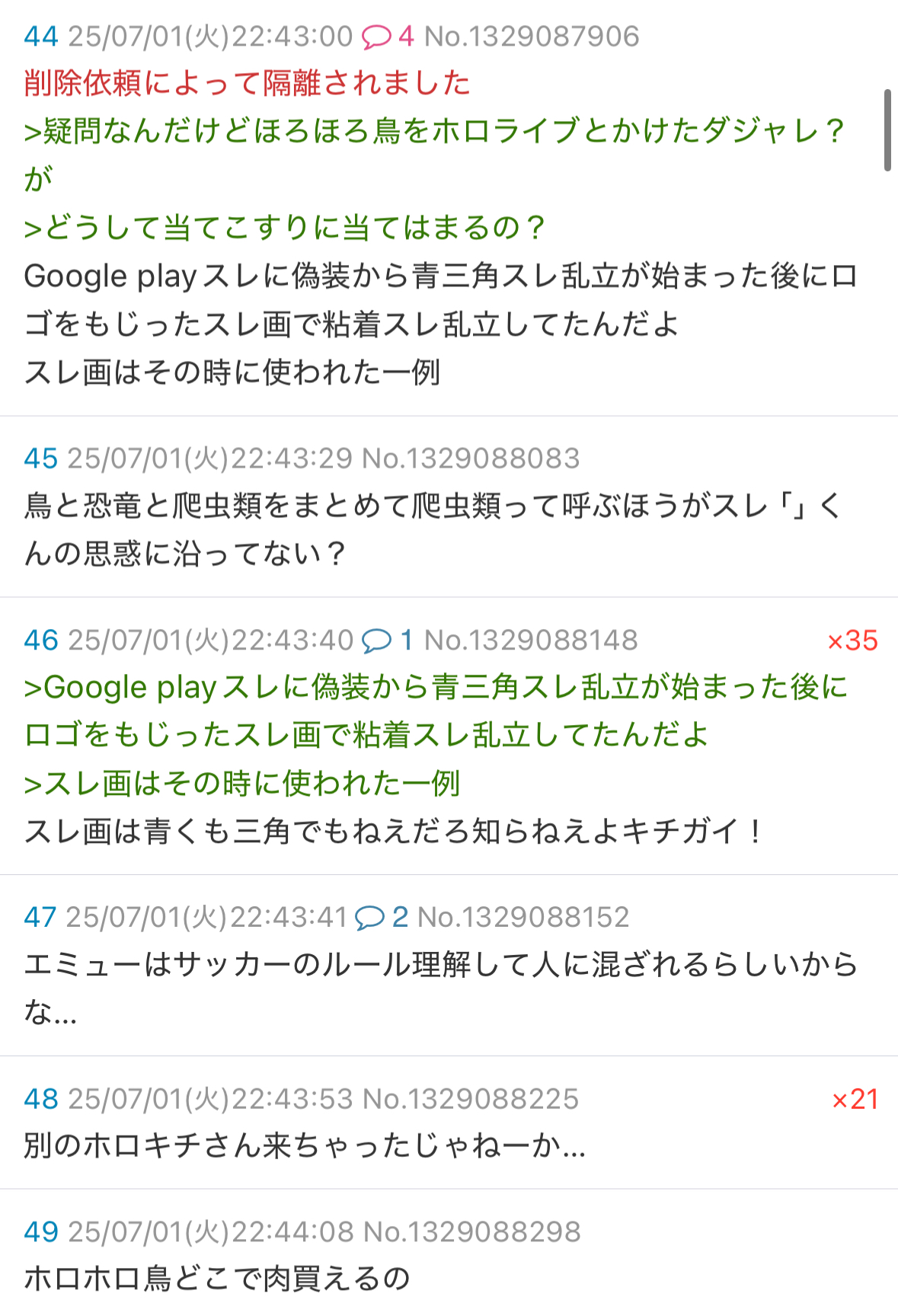Screen dimensions: 898x1316
Task: Jump to the quoted ほろほろ鳥 question
Action: 434,131
